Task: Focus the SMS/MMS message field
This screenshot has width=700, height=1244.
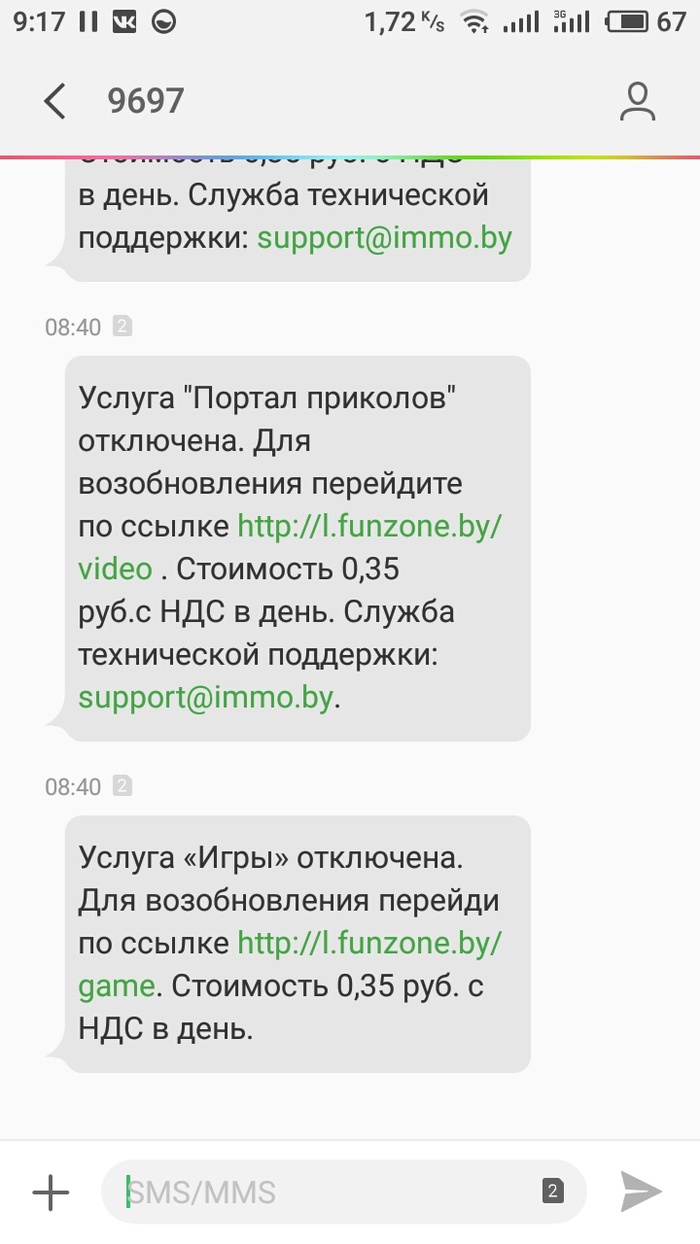Action: click(320, 1192)
